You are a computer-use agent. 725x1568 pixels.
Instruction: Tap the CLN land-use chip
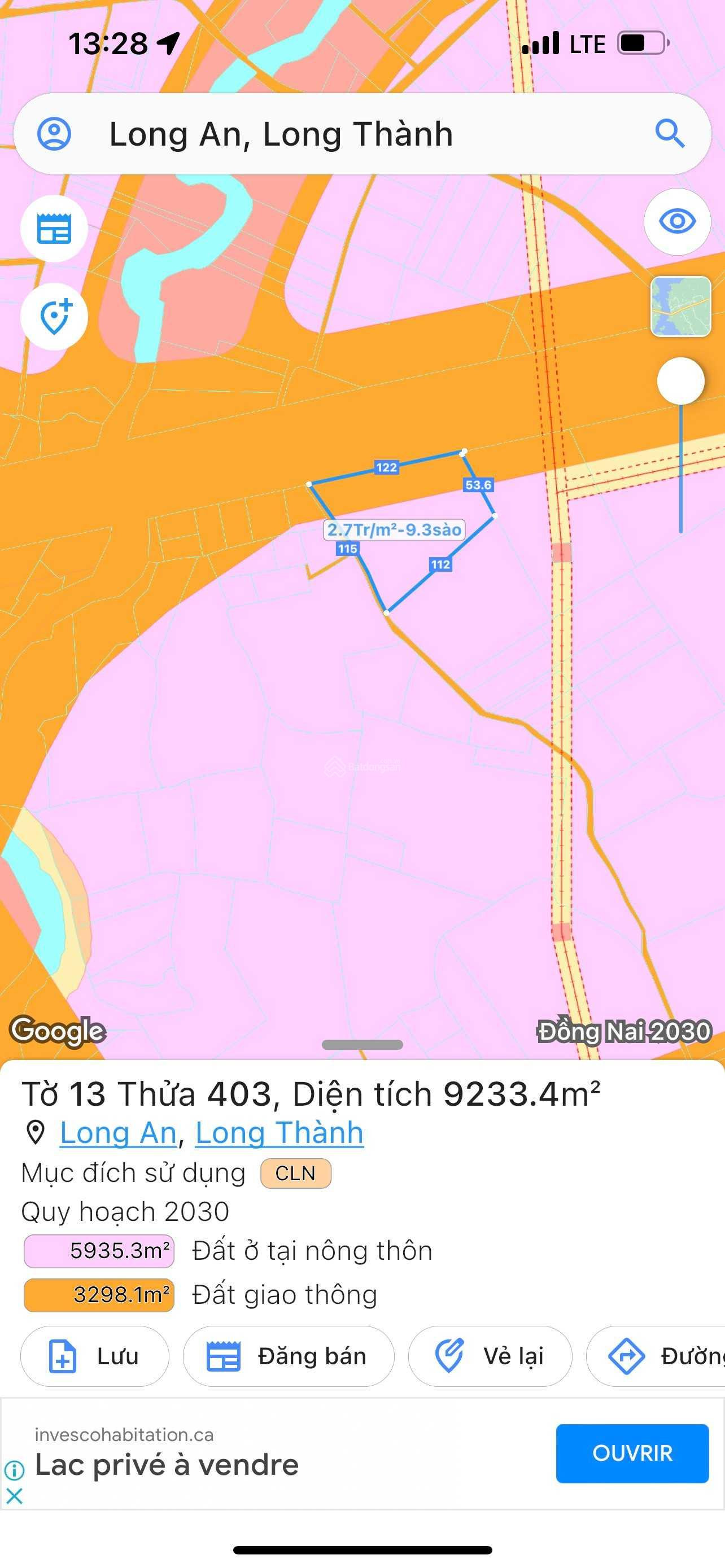tap(296, 1173)
